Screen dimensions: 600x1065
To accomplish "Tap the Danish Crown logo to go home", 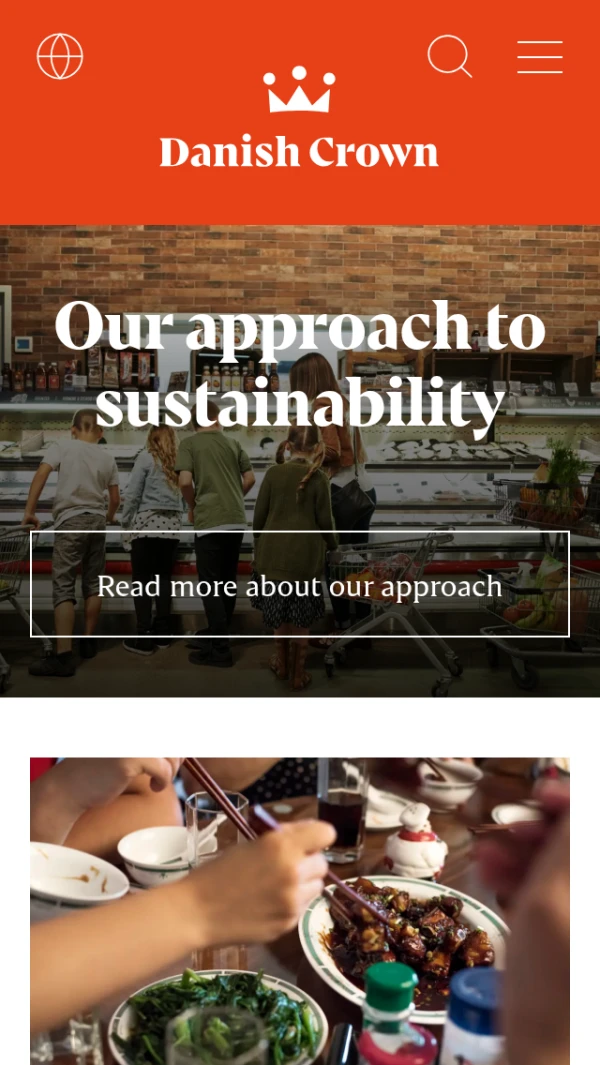I will pos(299,120).
